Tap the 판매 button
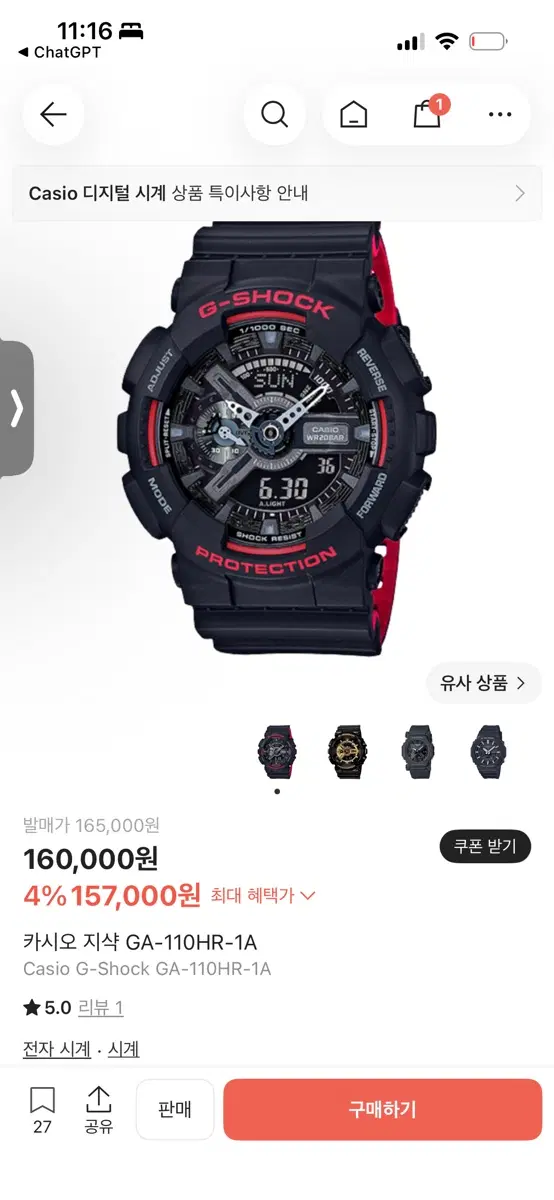 [175, 1109]
